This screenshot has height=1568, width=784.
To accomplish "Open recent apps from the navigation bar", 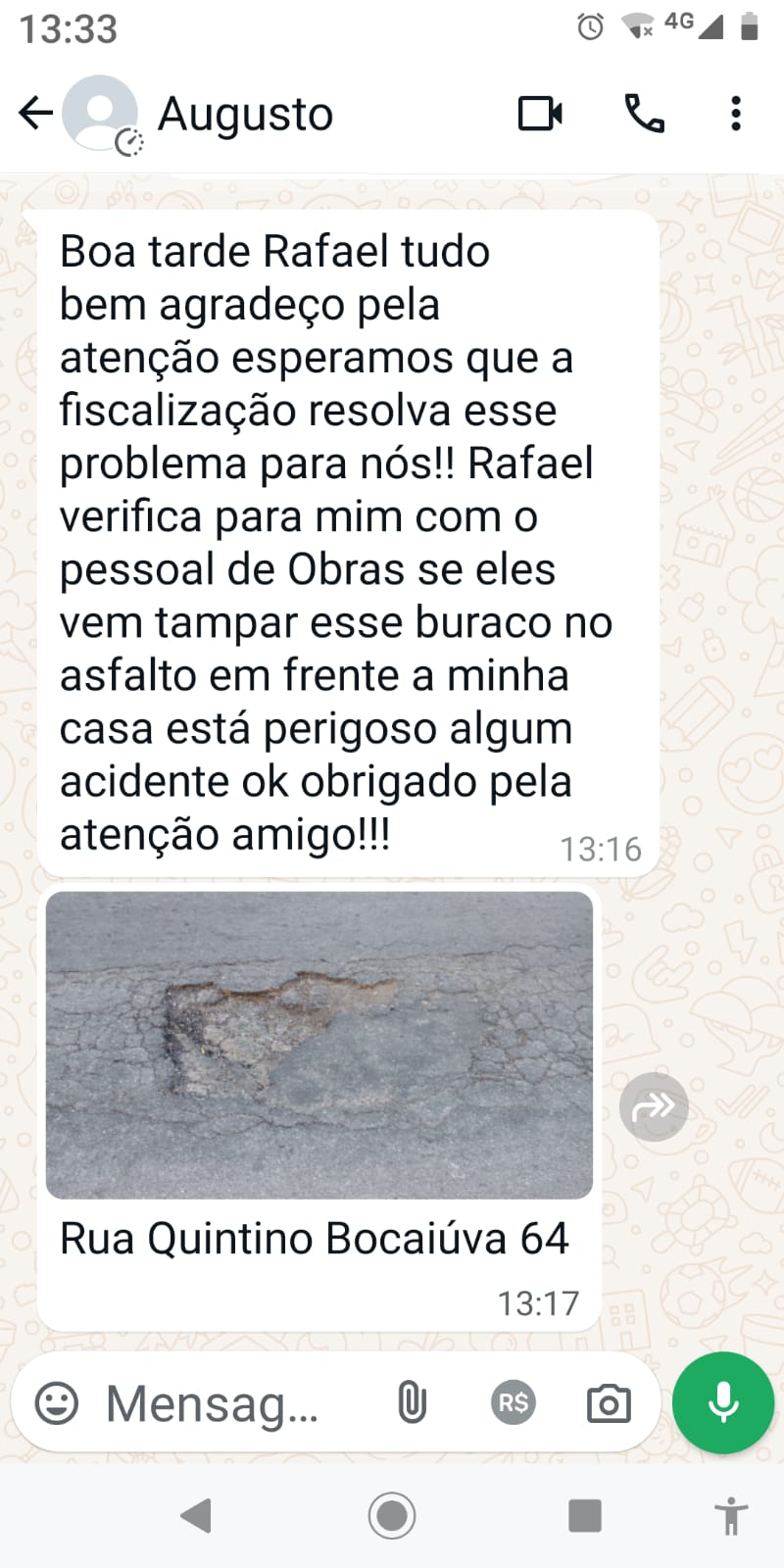I will 585,1516.
